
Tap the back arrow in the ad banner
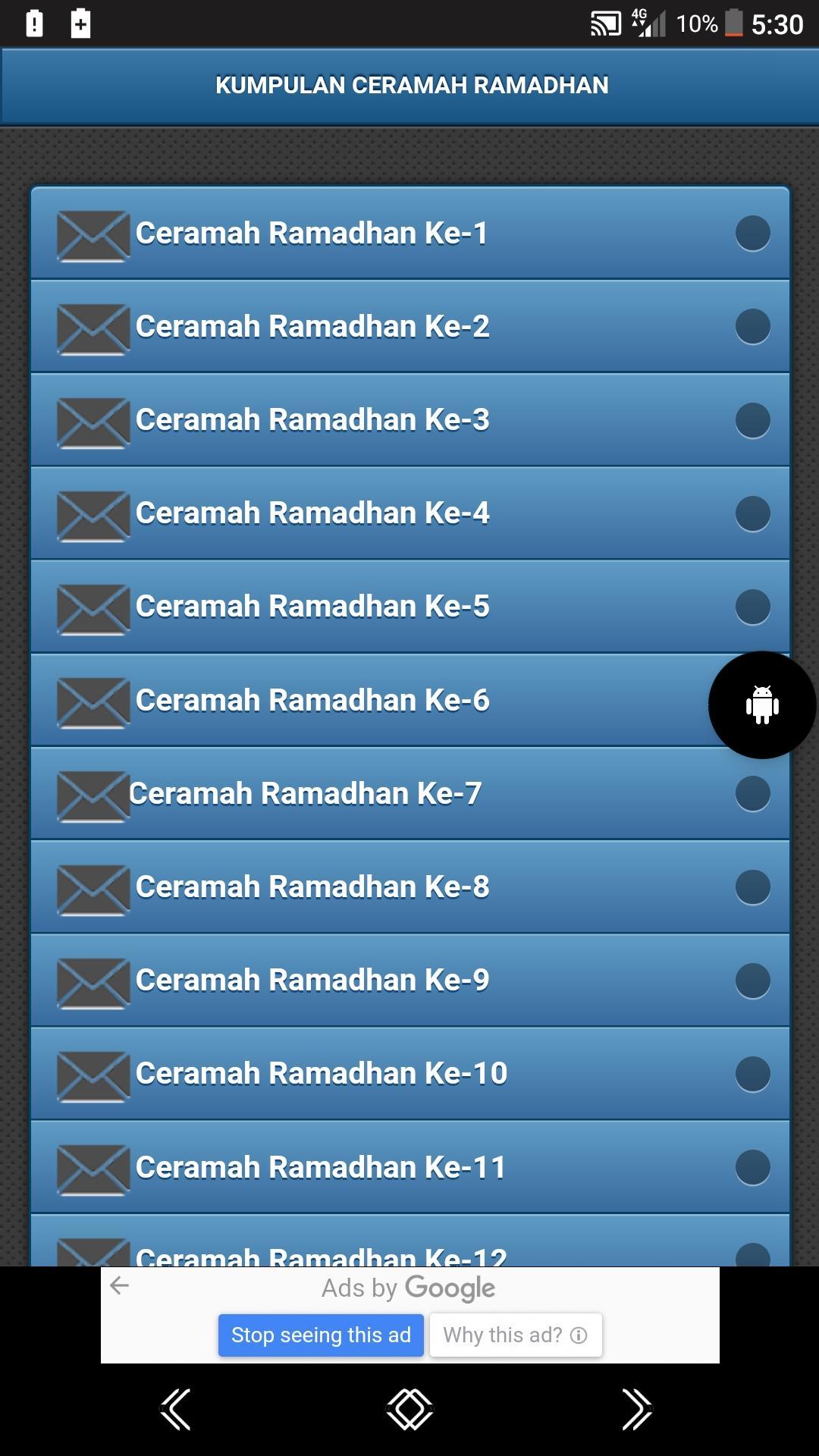pyautogui.click(x=120, y=1285)
